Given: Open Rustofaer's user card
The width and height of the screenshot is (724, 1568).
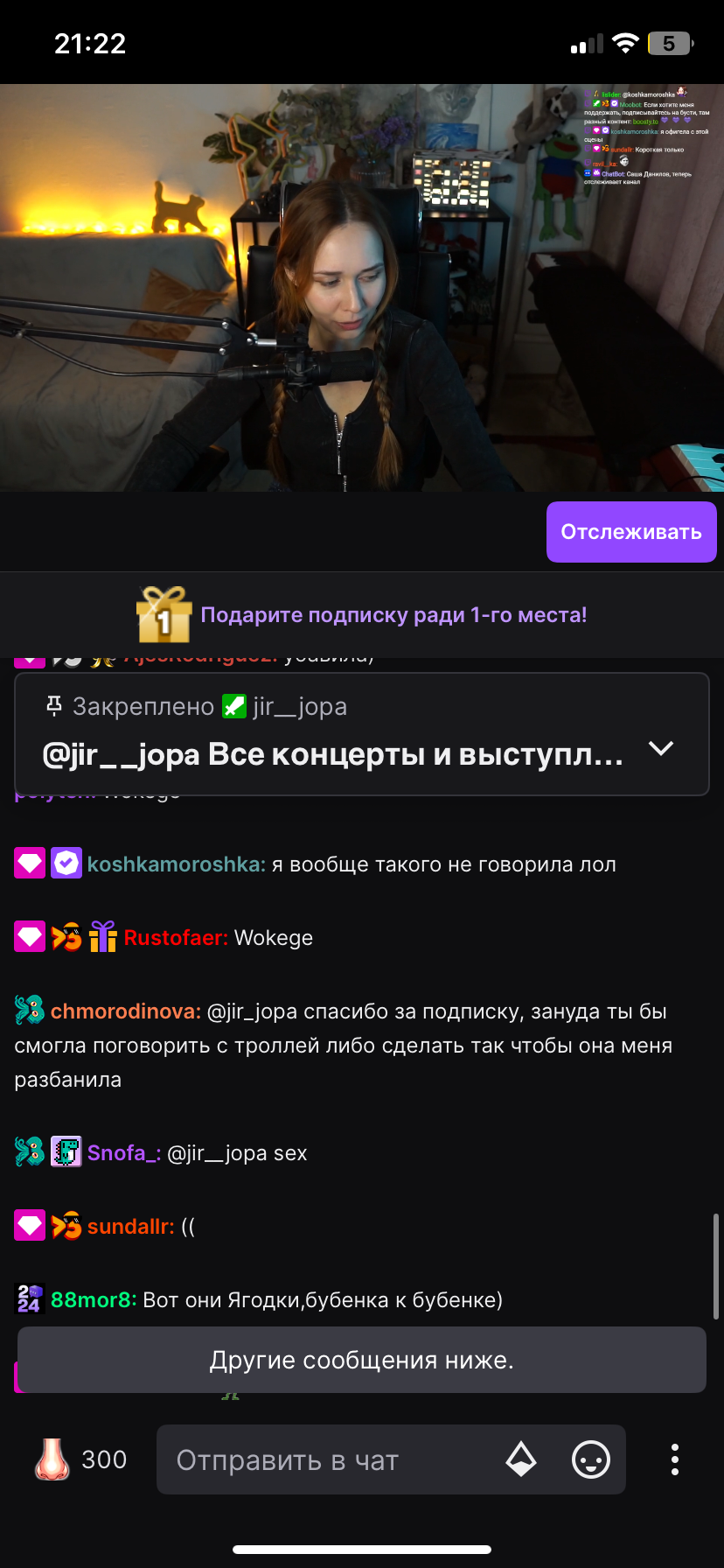Looking at the screenshot, I should (176, 938).
